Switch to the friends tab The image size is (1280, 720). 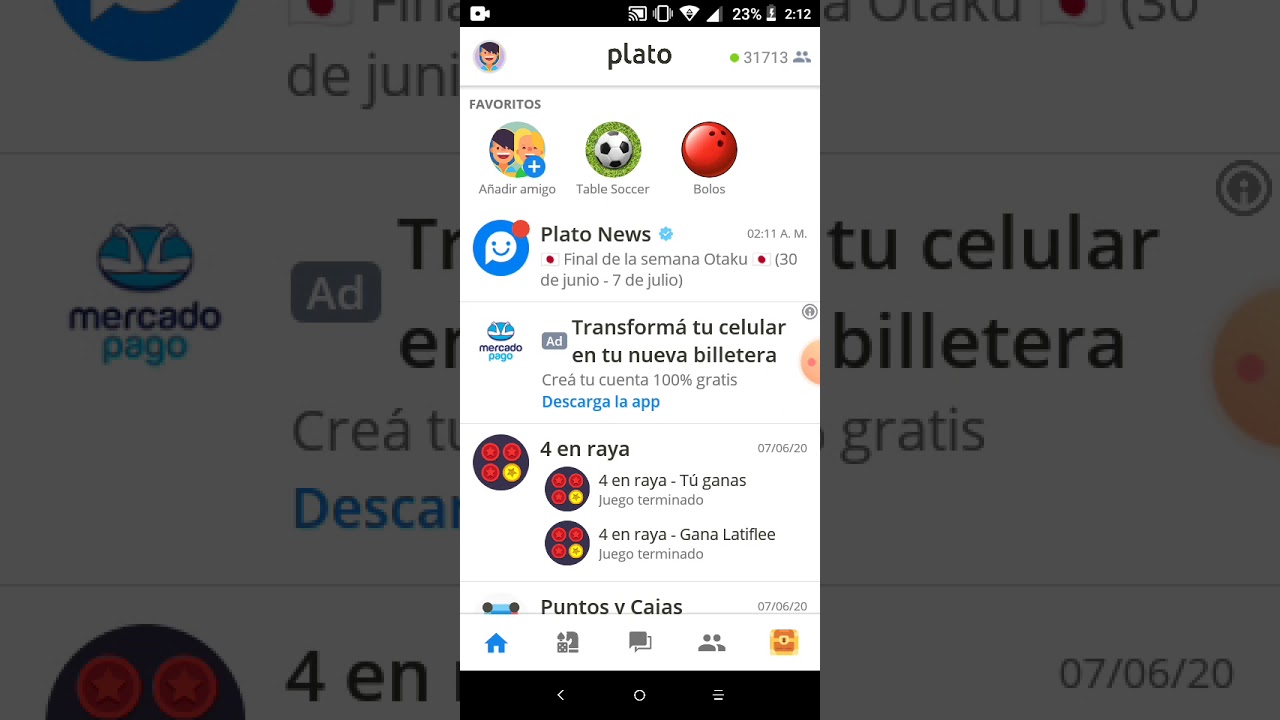[x=712, y=643]
